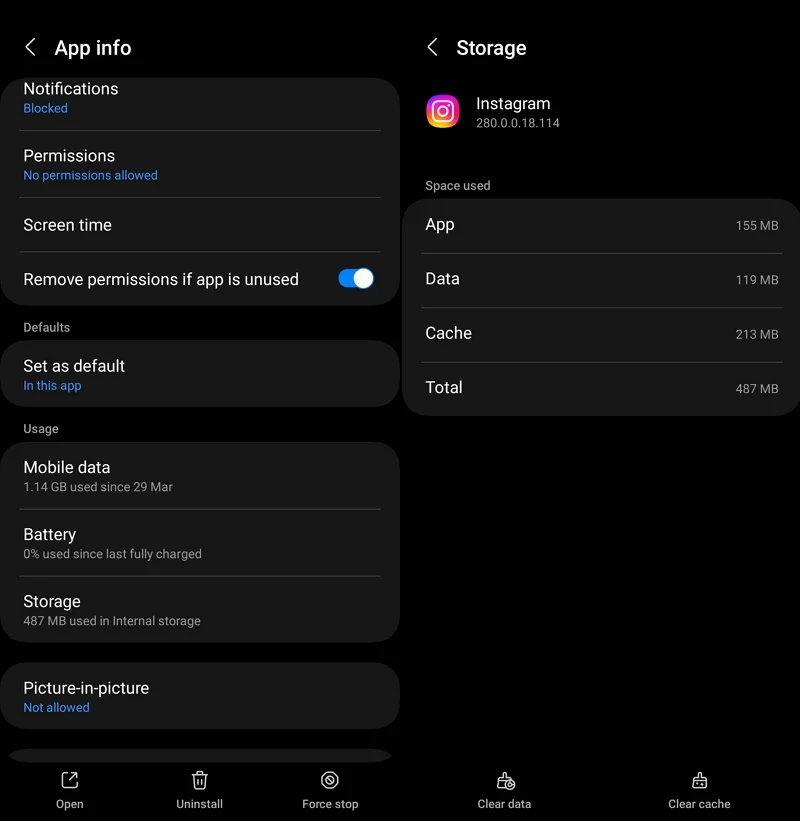Clear Instagram's cache
800x821 pixels.
tap(699, 789)
